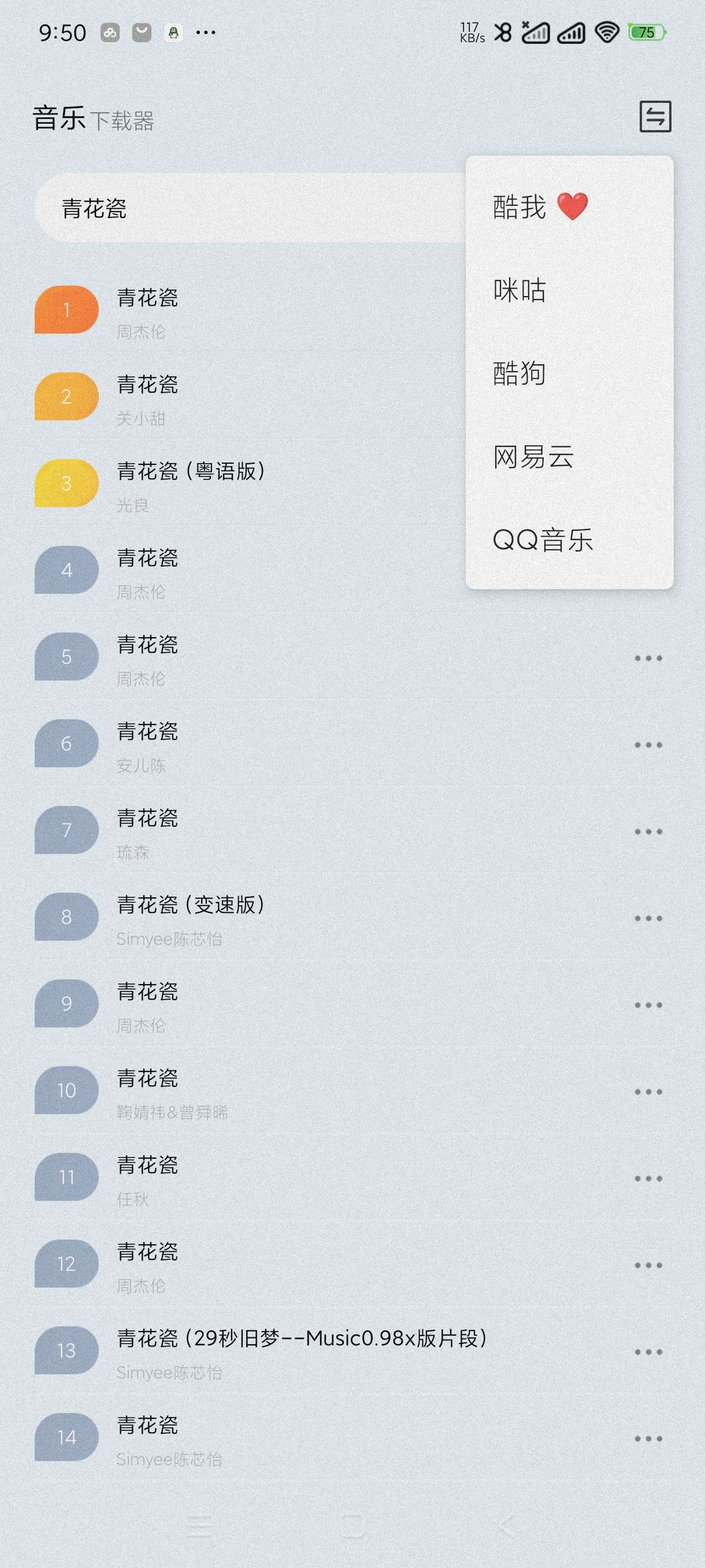
Task: Open more options for result 14
Action: point(648,1438)
